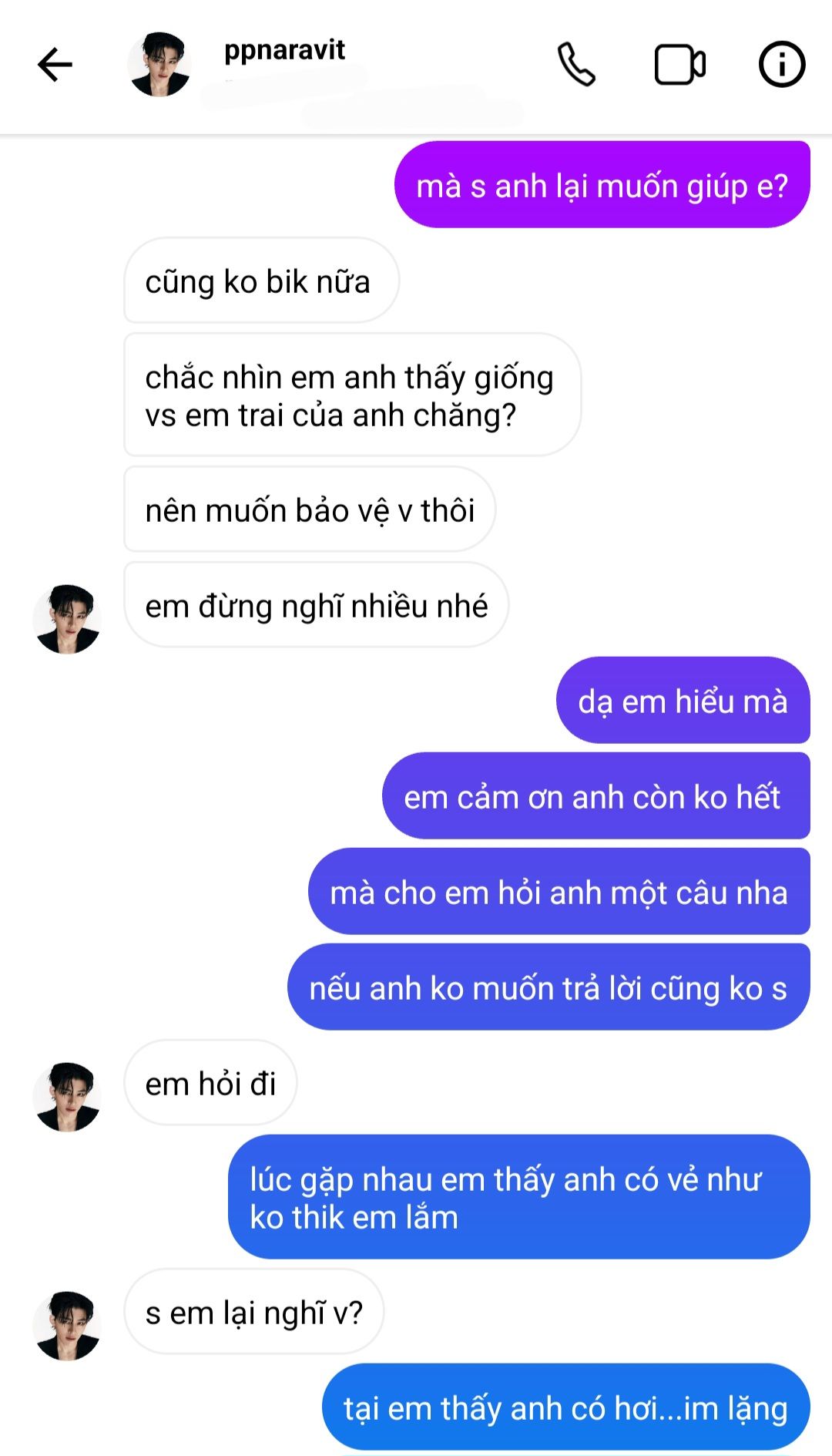Start a video call with ppnaravit

point(679,65)
